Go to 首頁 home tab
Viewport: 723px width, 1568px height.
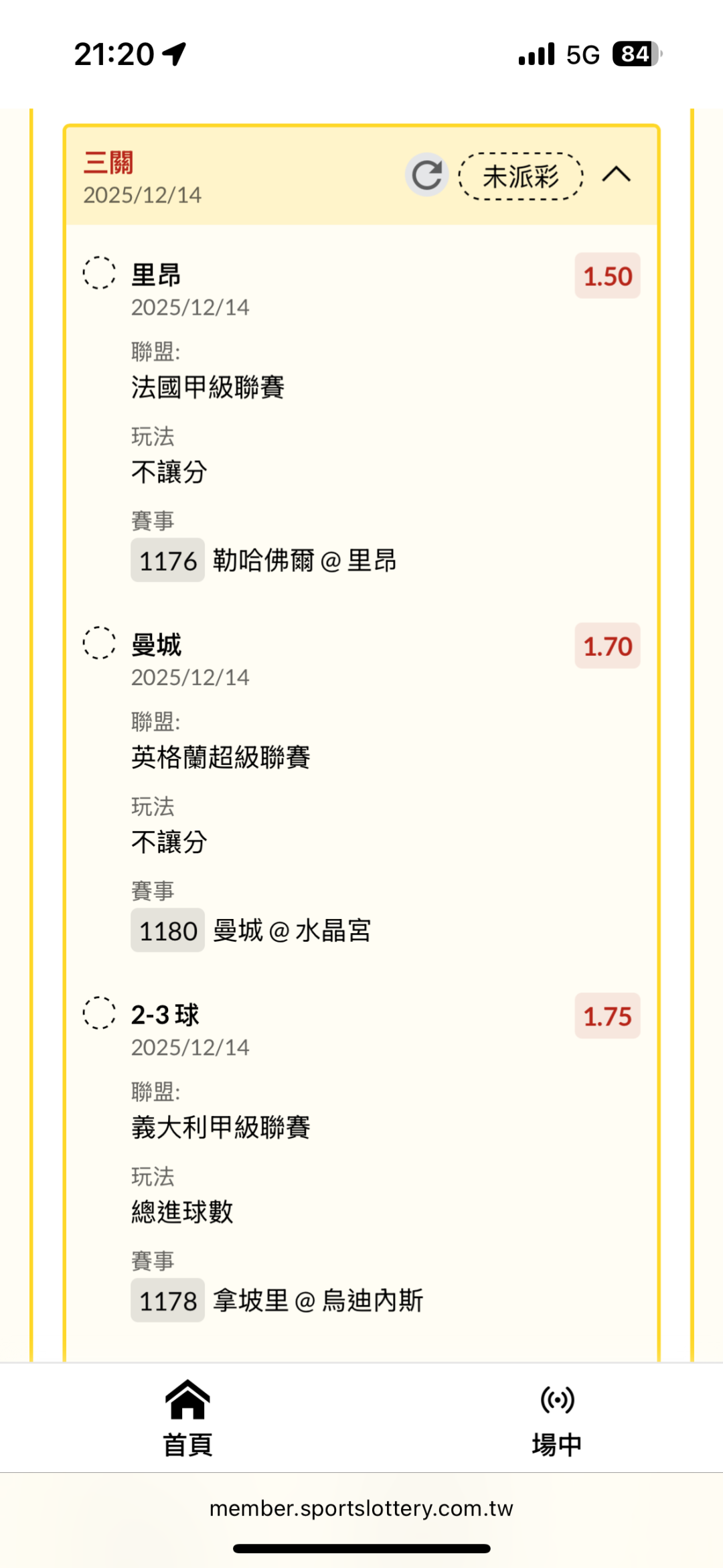click(187, 1418)
